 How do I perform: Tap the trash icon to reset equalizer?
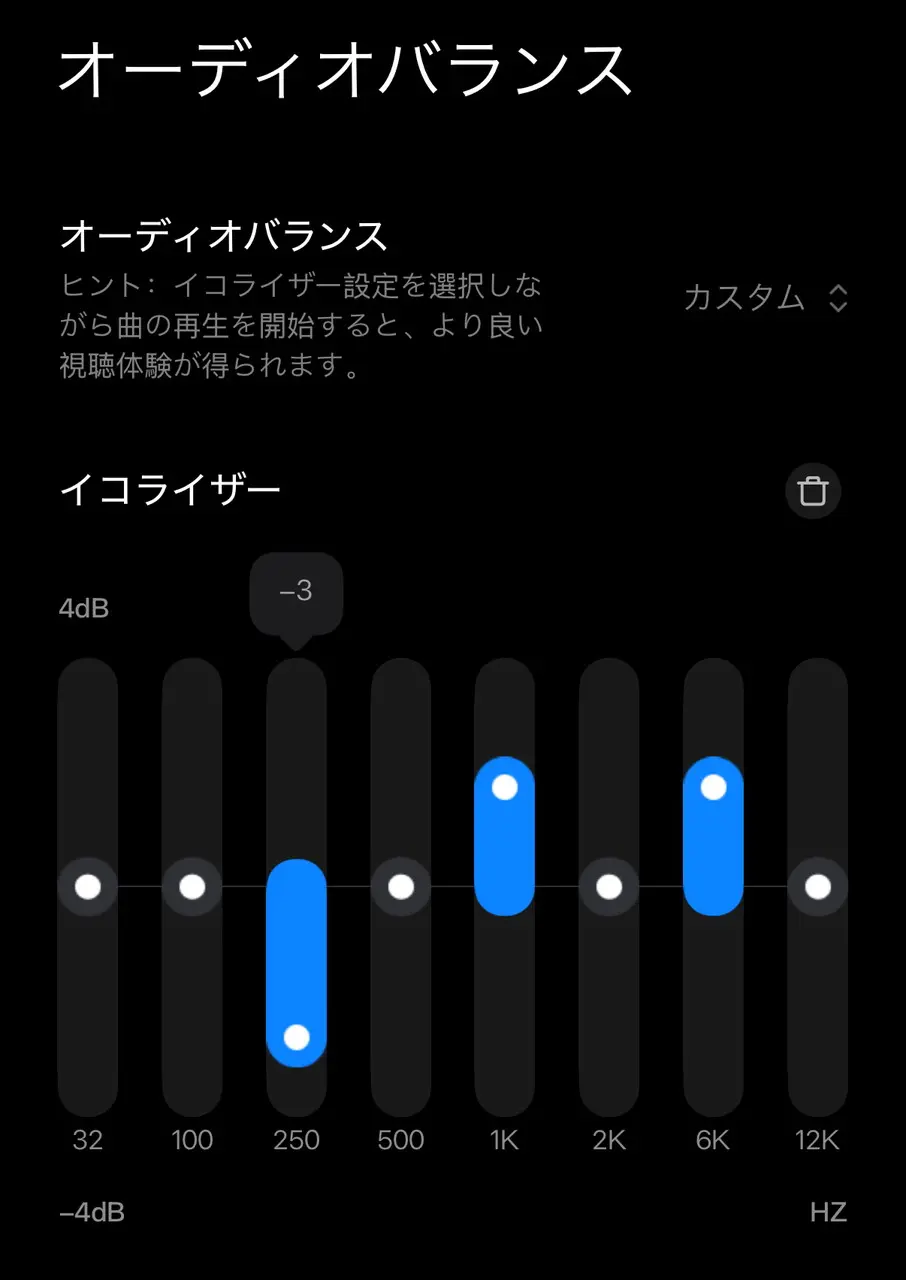813,491
